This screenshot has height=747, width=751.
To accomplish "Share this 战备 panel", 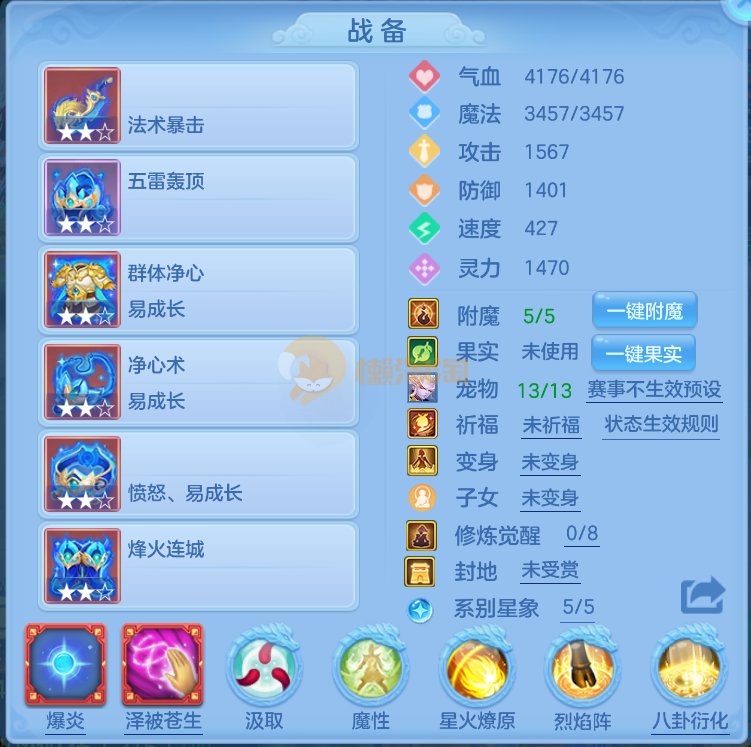I will pos(701,596).
